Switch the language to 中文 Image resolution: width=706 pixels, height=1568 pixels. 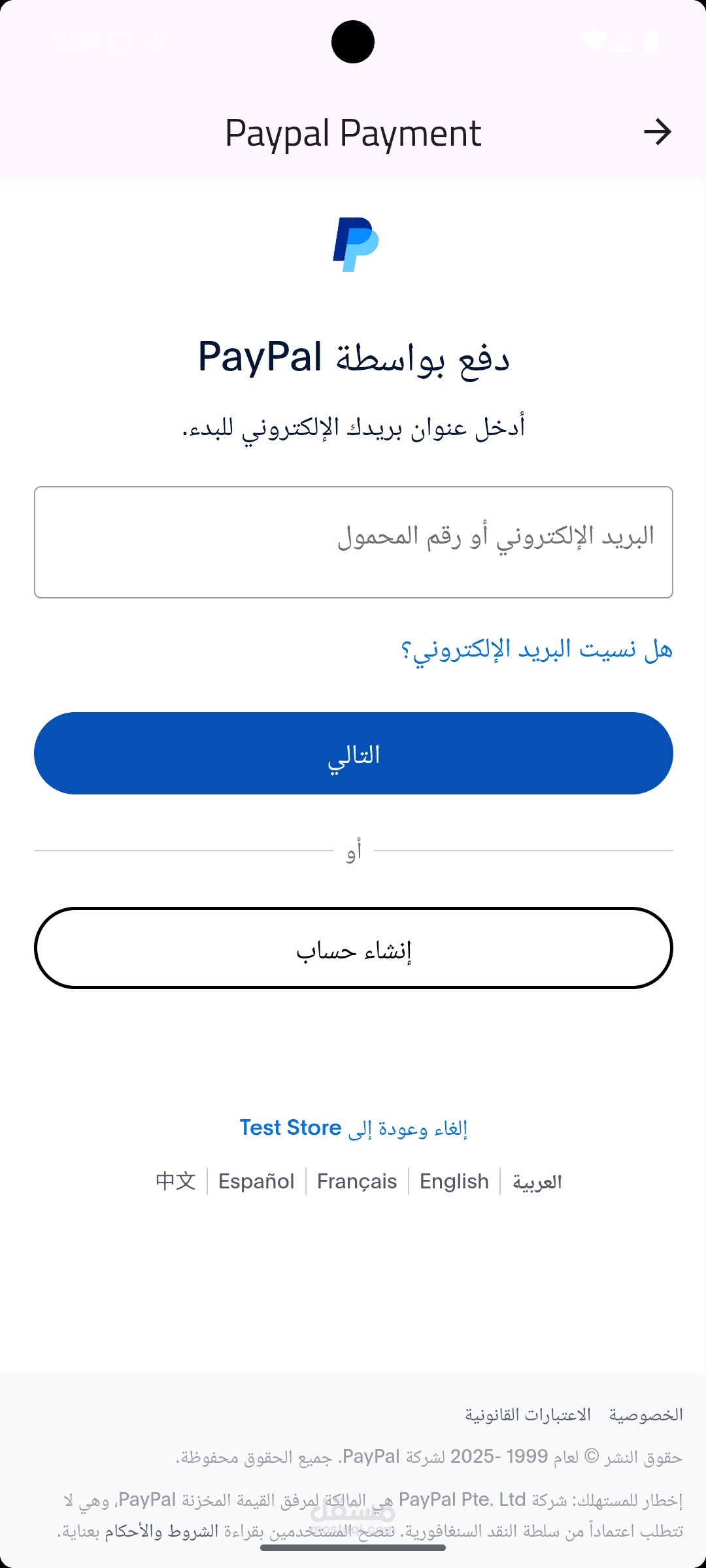click(176, 1181)
